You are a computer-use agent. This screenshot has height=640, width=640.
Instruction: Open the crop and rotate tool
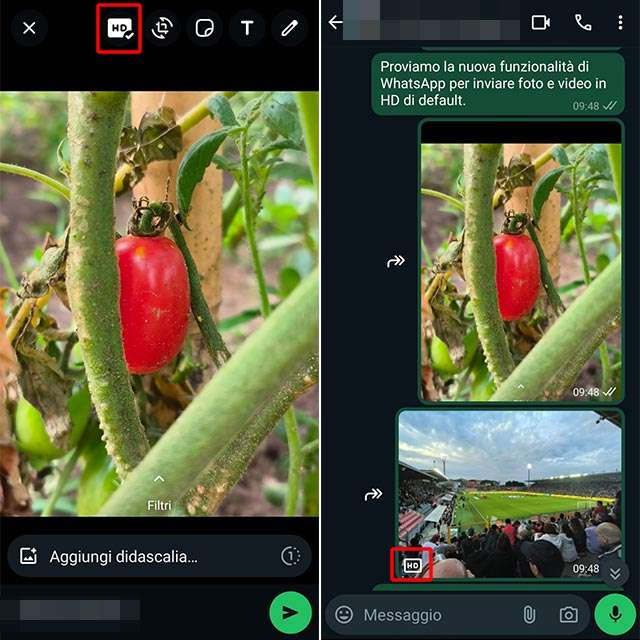pos(162,28)
